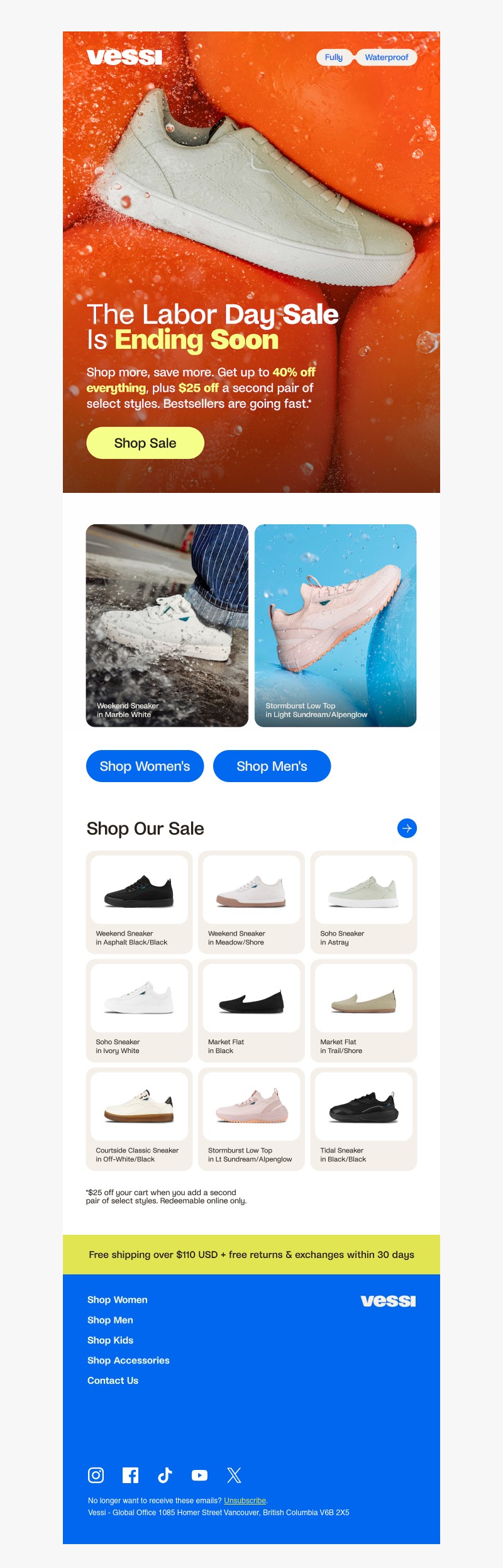Open Vessi's TikTok profile
Viewport: 503px width, 1568px height.
[165, 1475]
